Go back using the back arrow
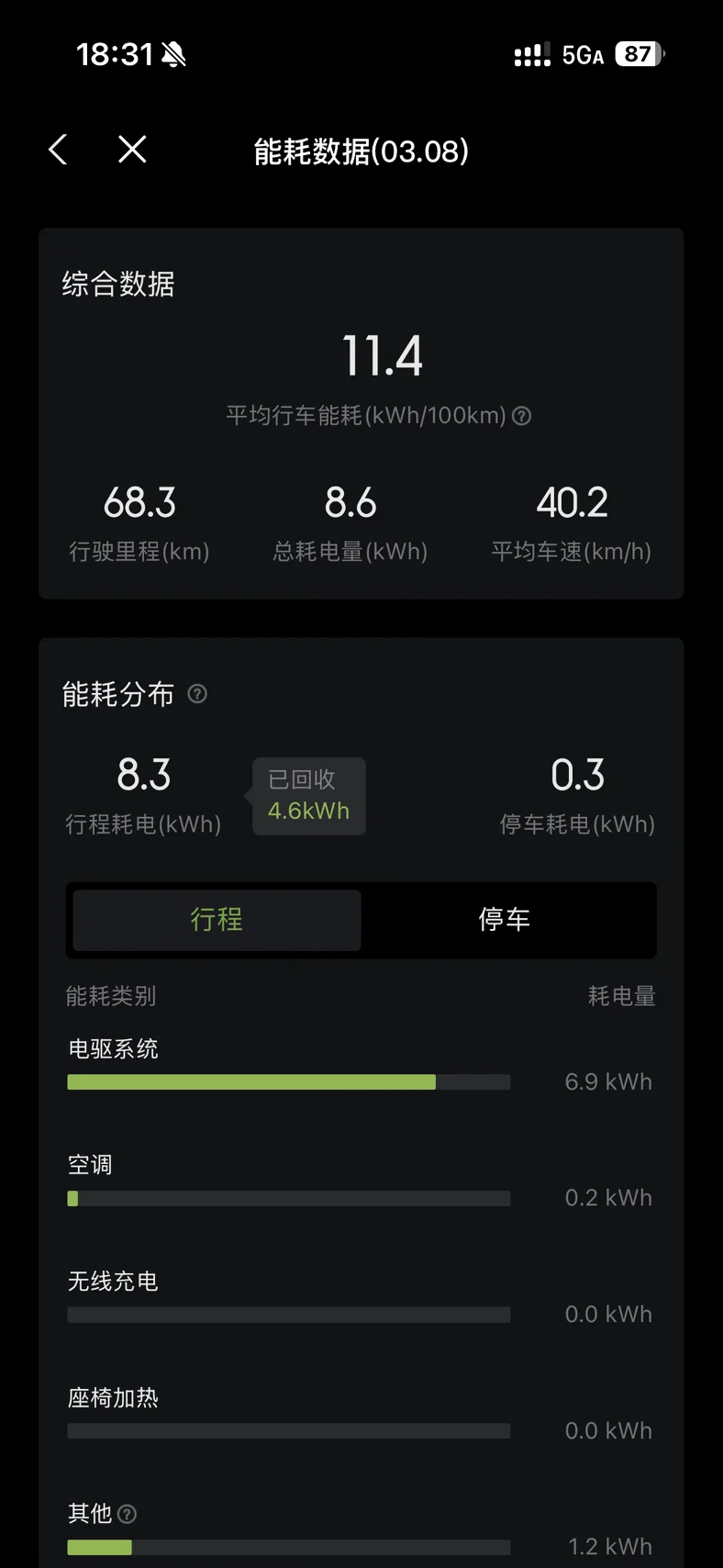The width and height of the screenshot is (723, 1568). click(x=58, y=150)
